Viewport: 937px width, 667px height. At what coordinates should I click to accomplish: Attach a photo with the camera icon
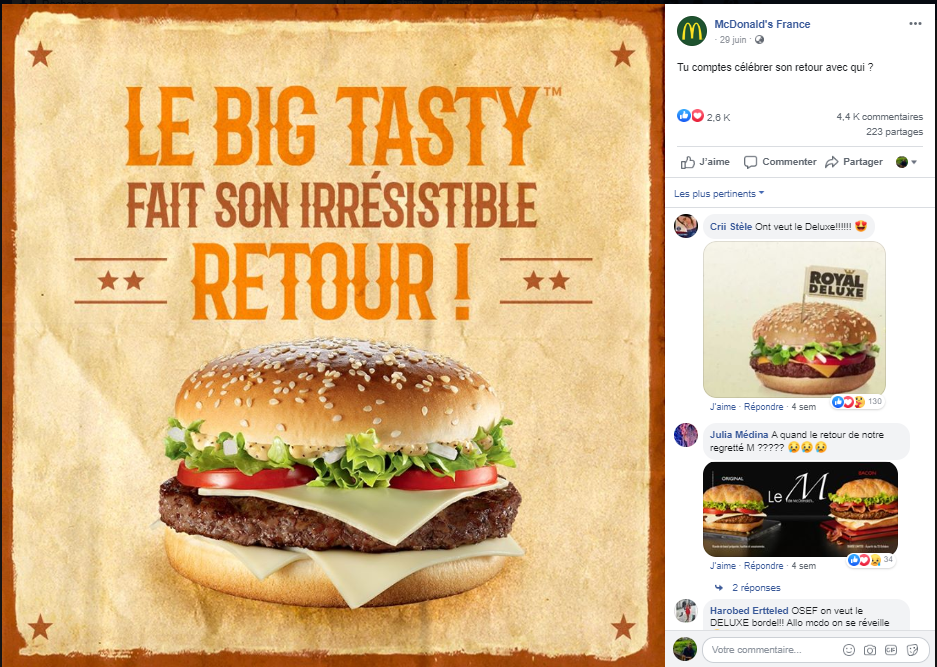(x=870, y=650)
